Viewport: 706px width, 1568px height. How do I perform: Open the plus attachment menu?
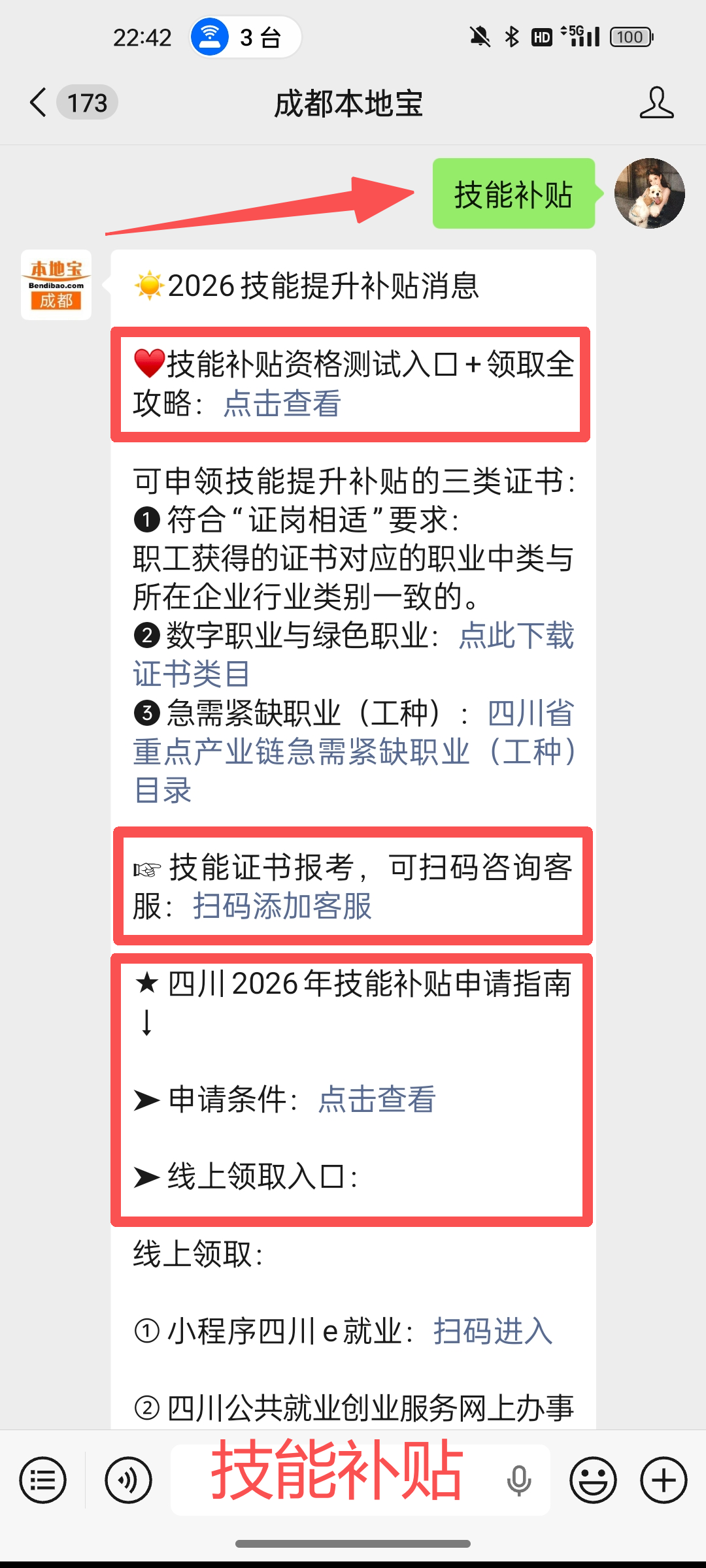[x=664, y=1480]
